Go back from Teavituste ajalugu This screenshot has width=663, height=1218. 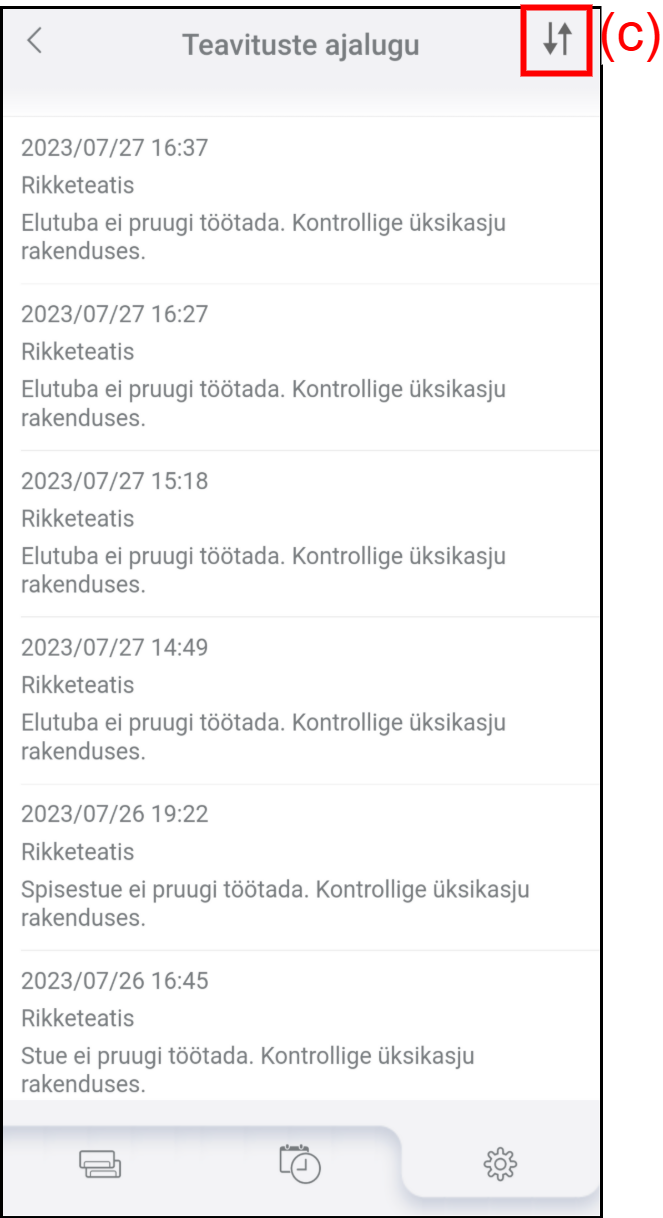35,41
